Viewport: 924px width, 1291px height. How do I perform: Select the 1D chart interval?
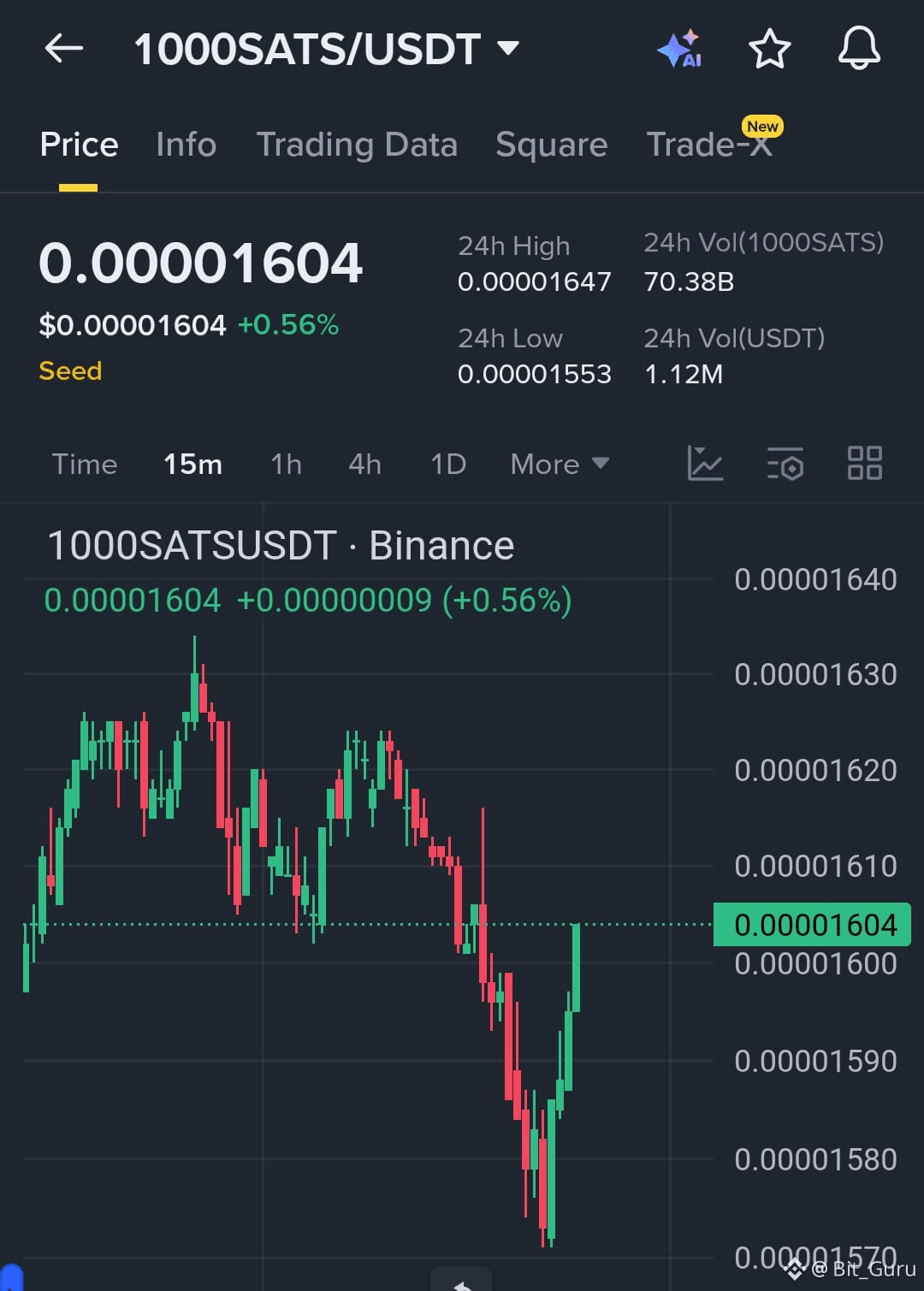(447, 463)
